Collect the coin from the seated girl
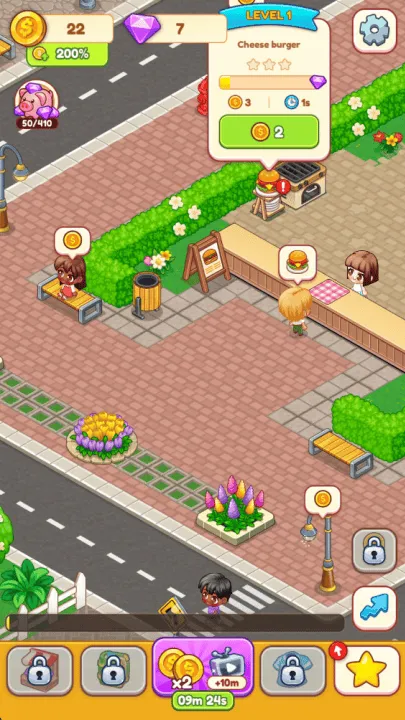The image size is (405, 720). coord(72,241)
